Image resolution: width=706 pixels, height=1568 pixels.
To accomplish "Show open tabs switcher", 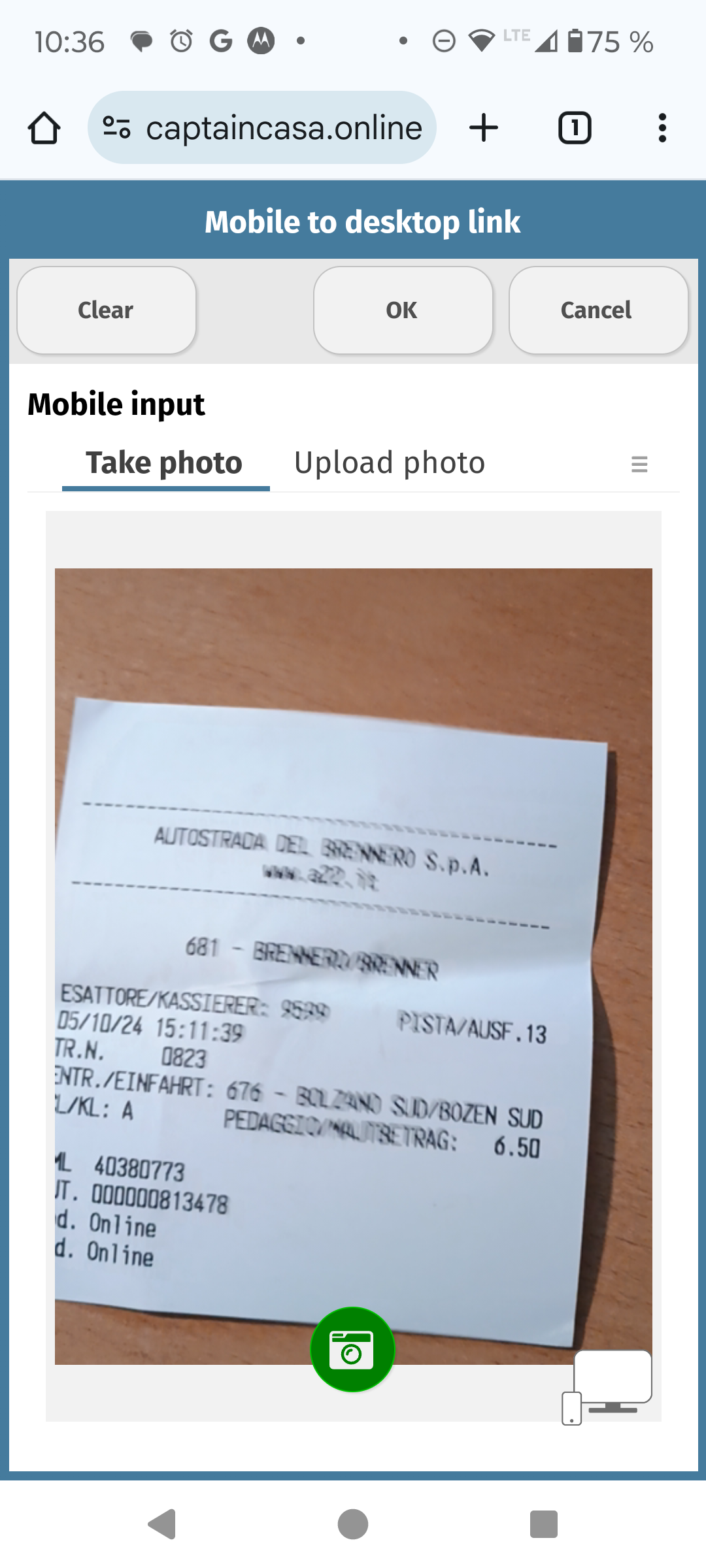I will click(575, 128).
